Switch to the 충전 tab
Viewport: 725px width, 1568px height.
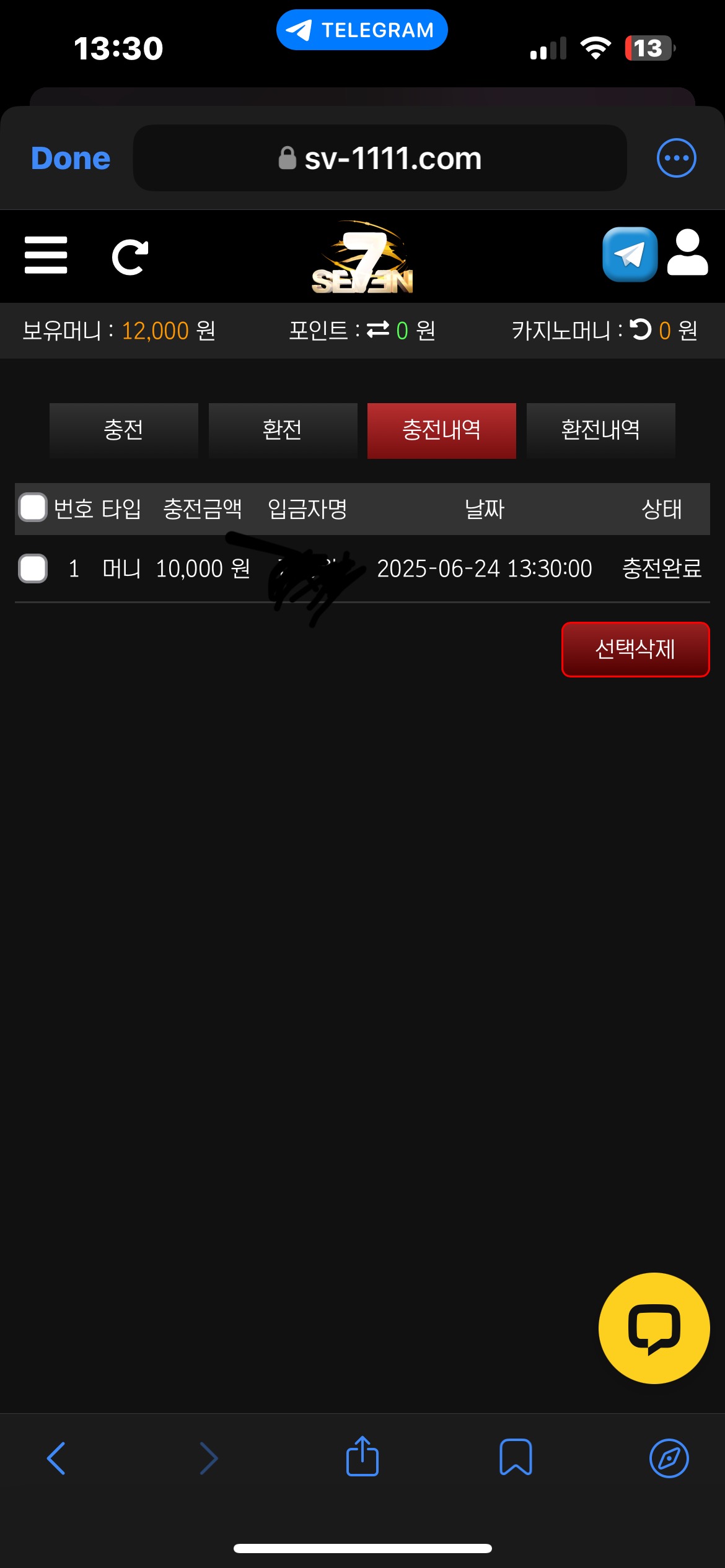coord(124,430)
